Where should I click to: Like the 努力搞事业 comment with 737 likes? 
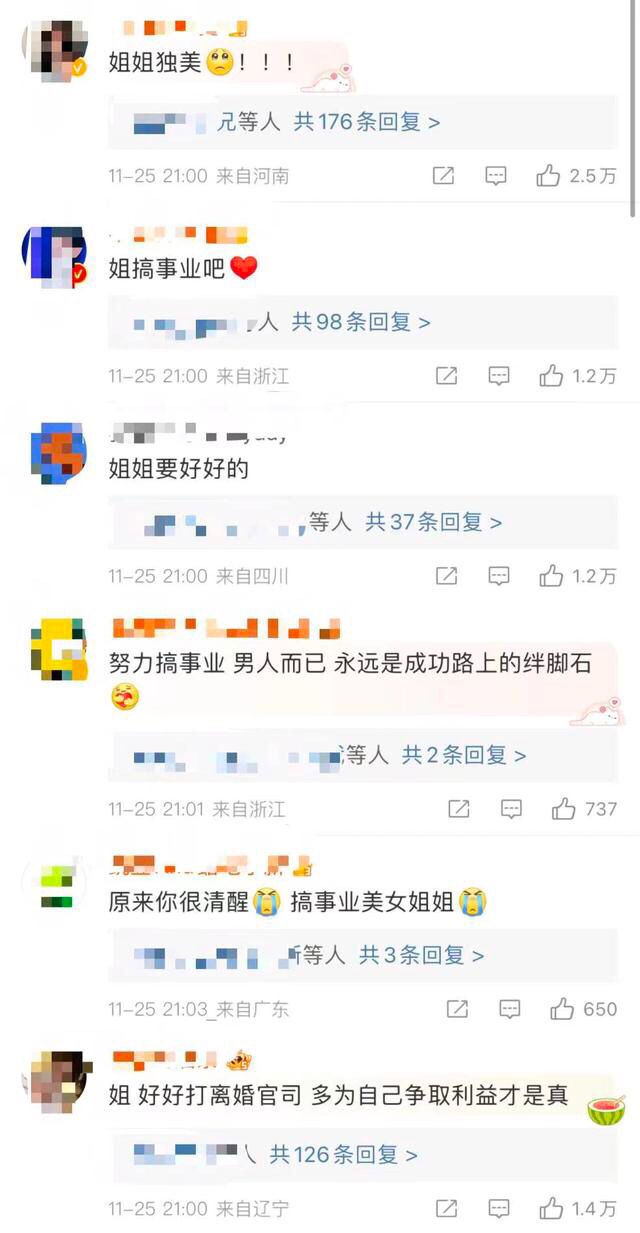[564, 809]
